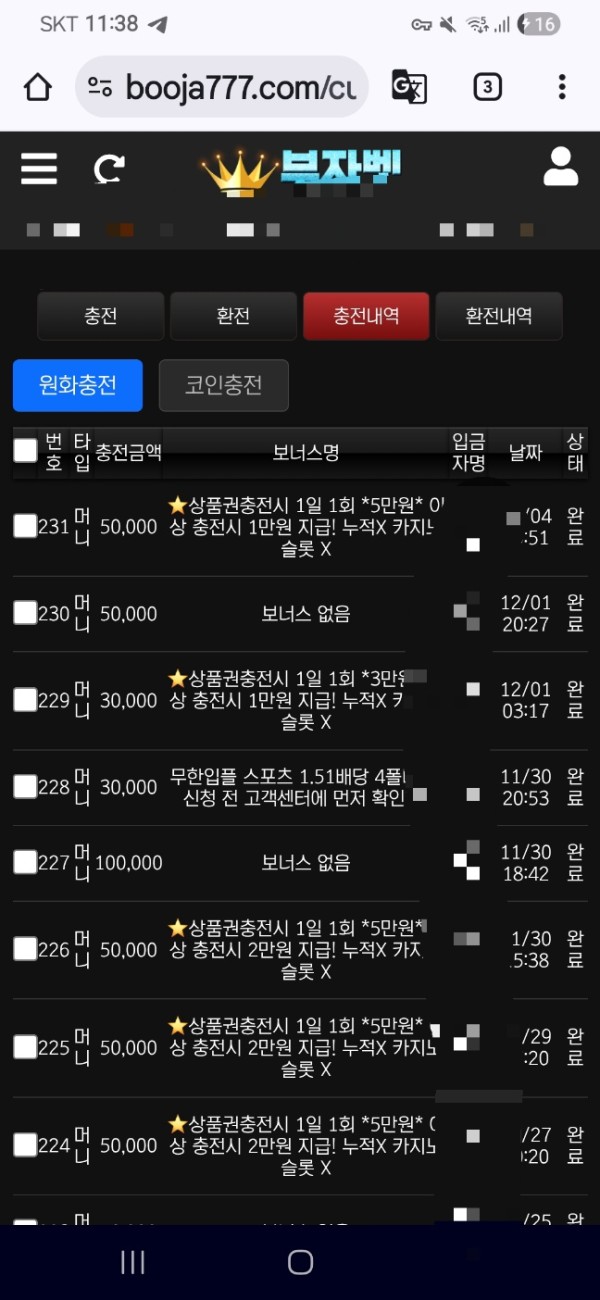The width and height of the screenshot is (600, 1300).
Task: Select the 코인충전 button
Action: point(224,385)
